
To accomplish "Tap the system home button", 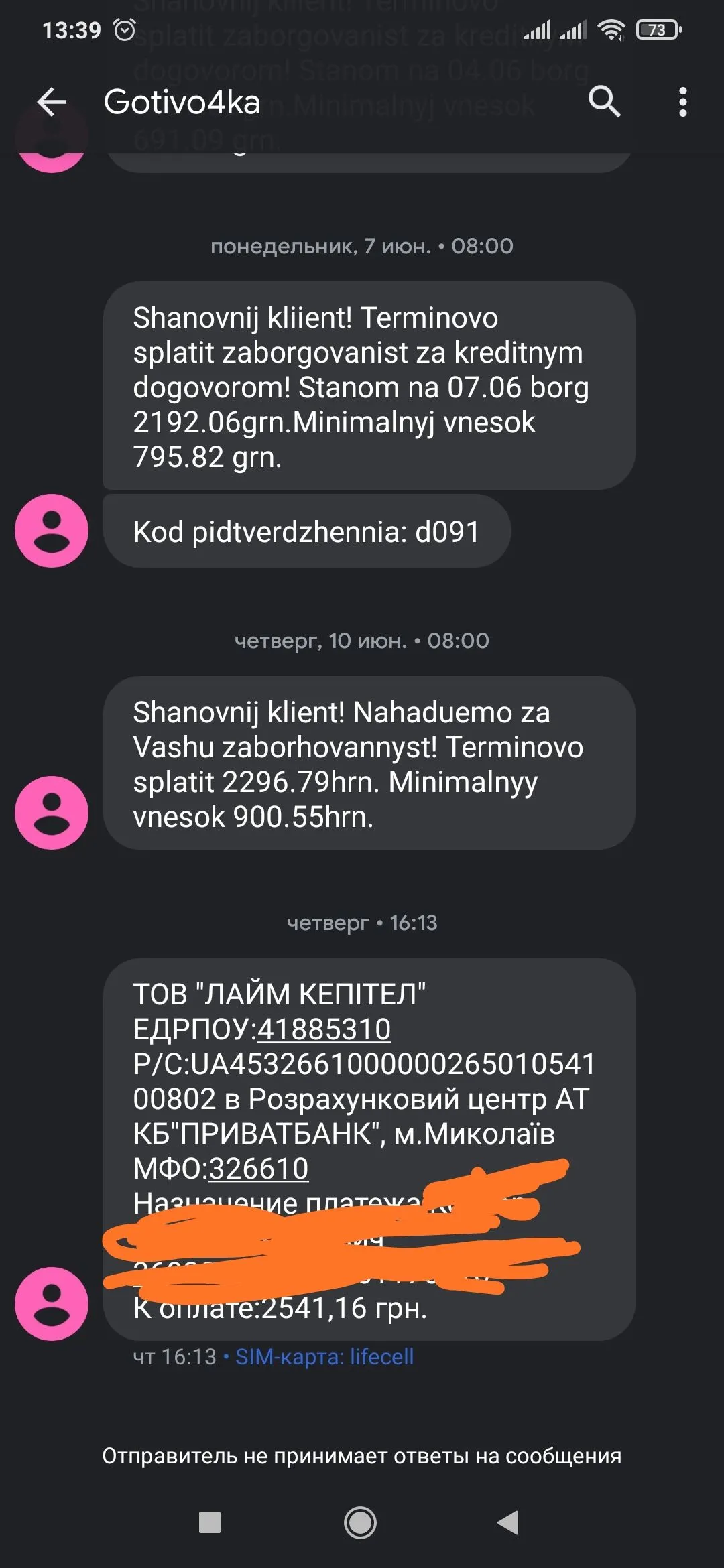I will pyautogui.click(x=361, y=1522).
